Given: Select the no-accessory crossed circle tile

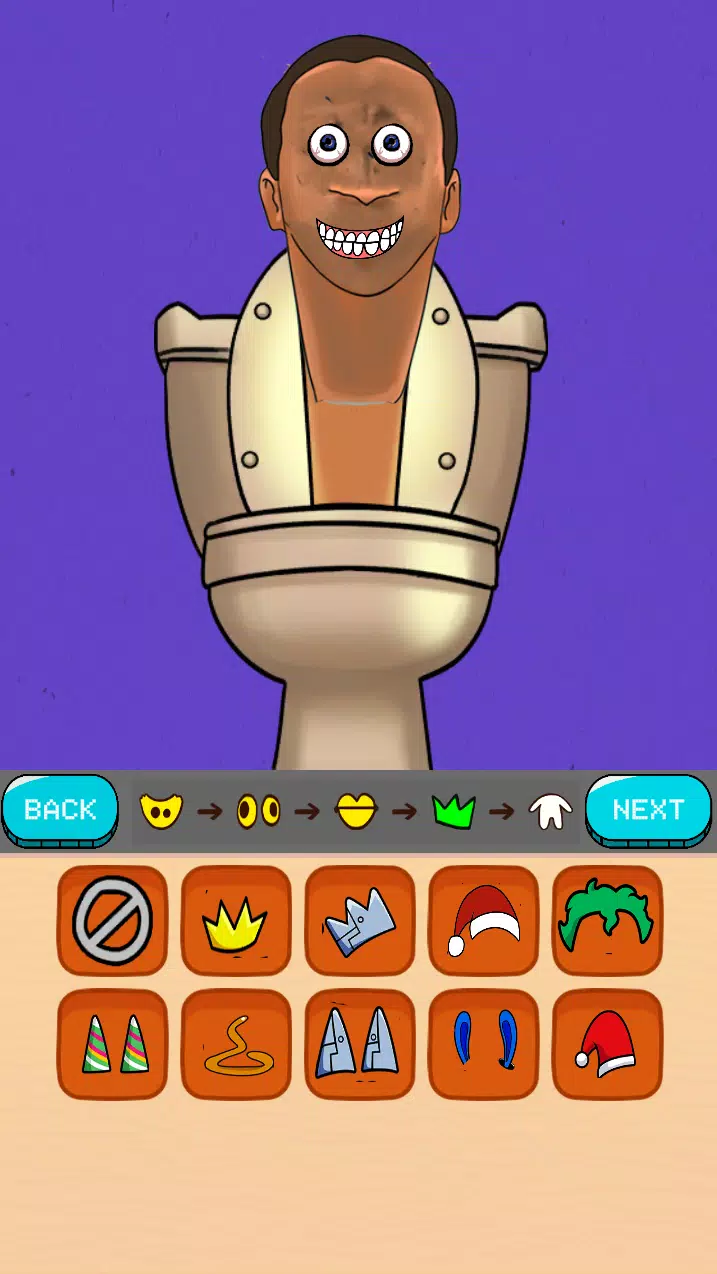Looking at the screenshot, I should (112, 919).
